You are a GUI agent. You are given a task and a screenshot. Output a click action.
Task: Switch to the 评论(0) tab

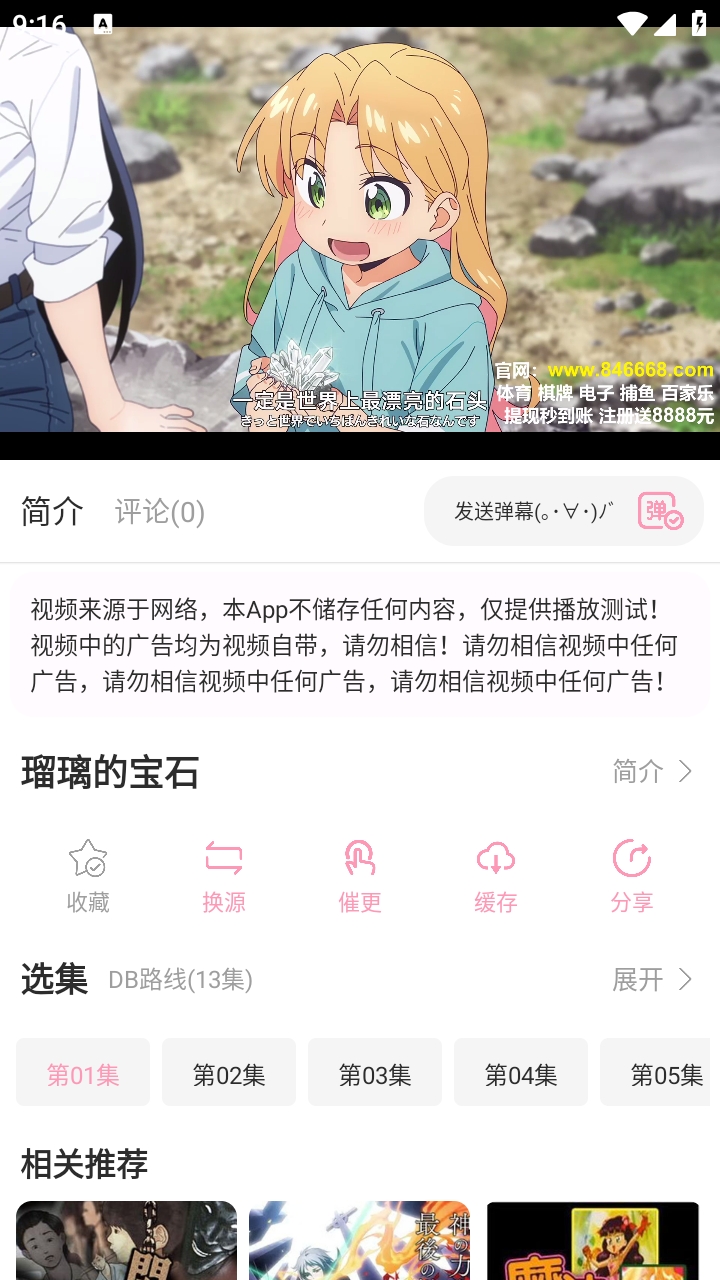click(159, 512)
